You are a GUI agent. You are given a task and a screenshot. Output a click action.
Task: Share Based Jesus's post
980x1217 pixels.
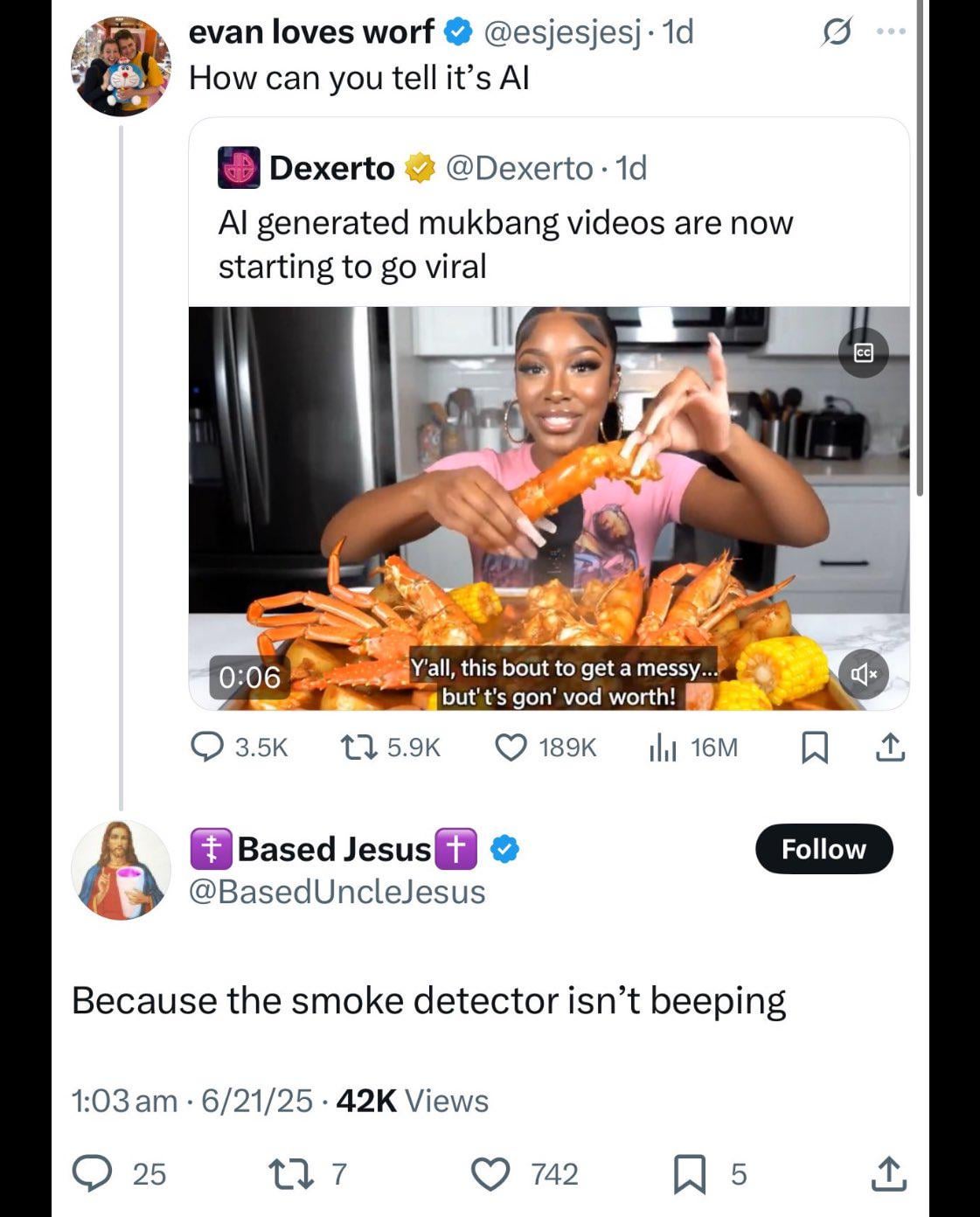click(x=888, y=1173)
